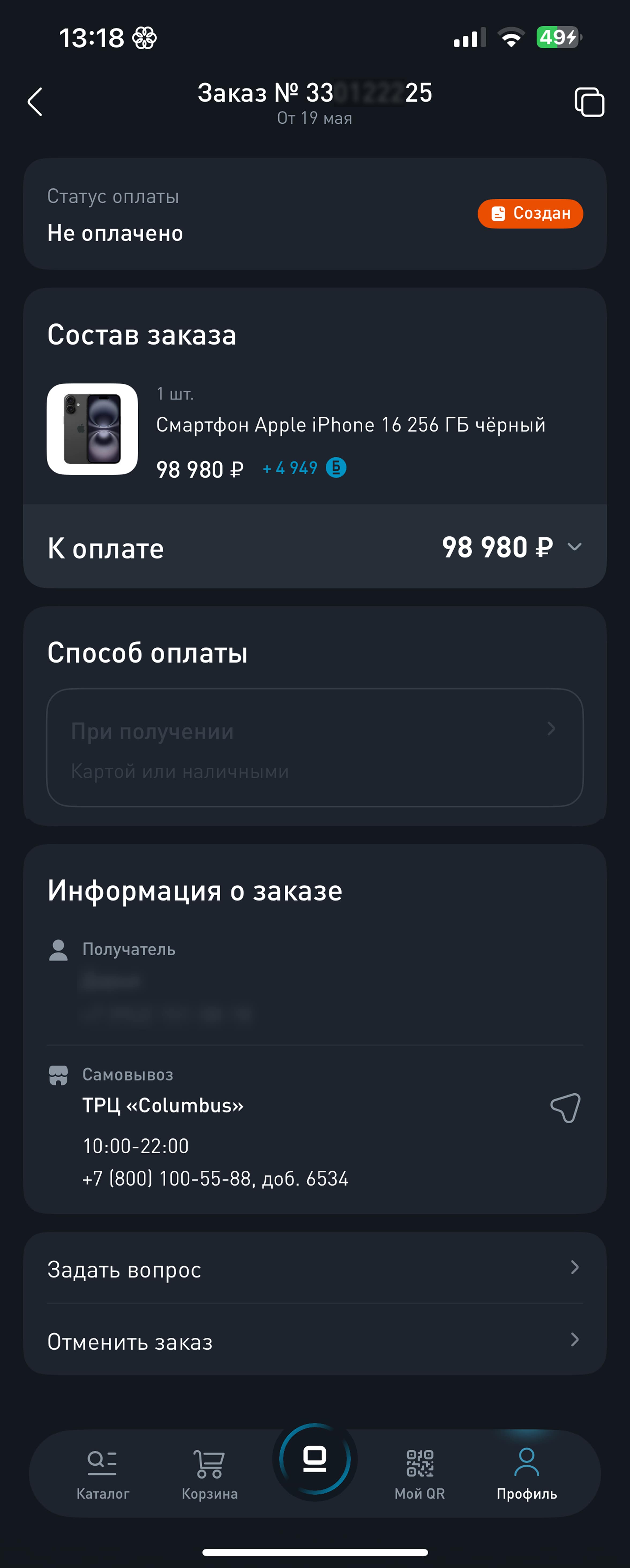Viewport: 630px width, 1568px height.
Task: Open the При получении payment method
Action: pyautogui.click(x=315, y=748)
